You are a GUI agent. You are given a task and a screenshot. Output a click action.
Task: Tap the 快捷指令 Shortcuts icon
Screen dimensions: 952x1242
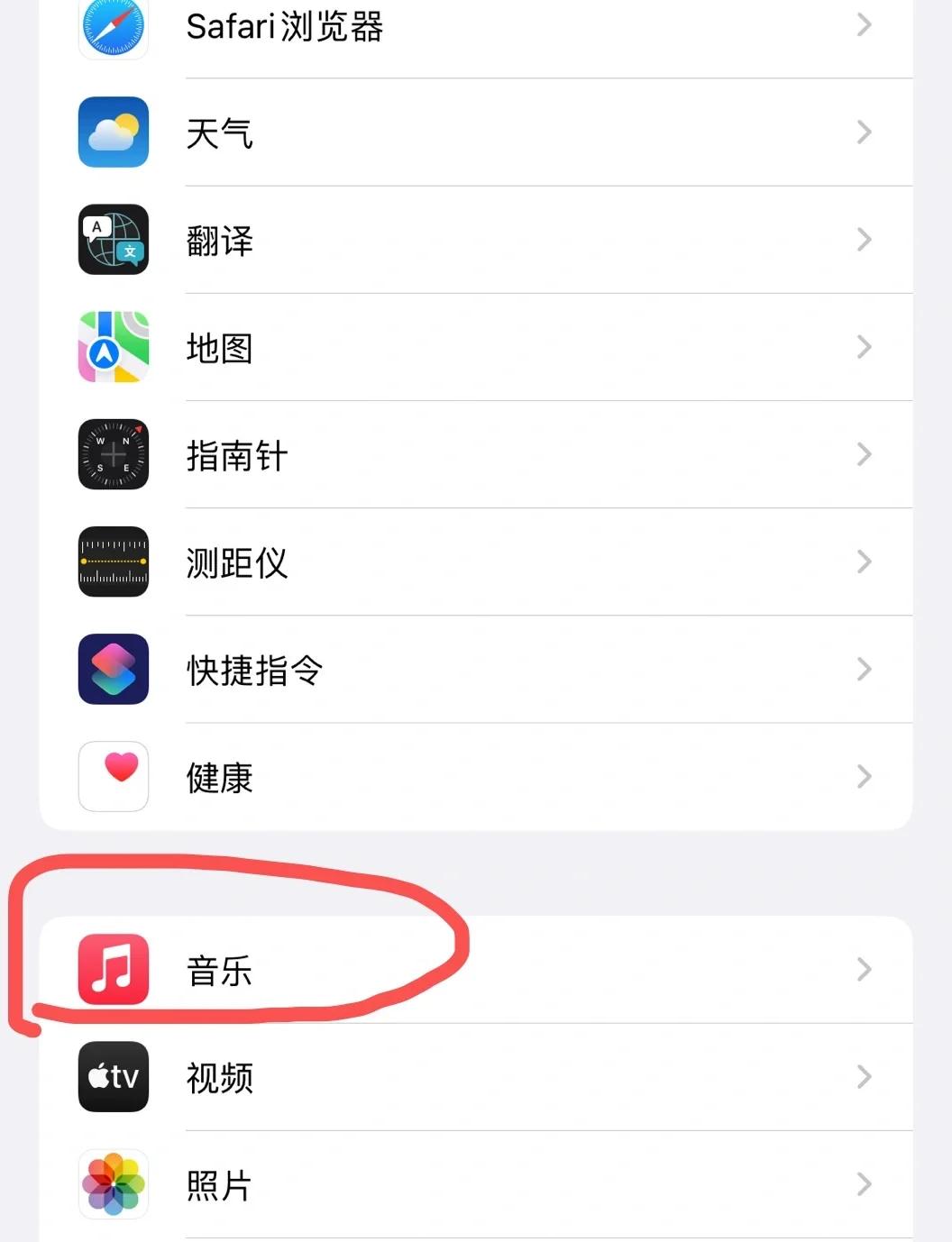pos(113,671)
